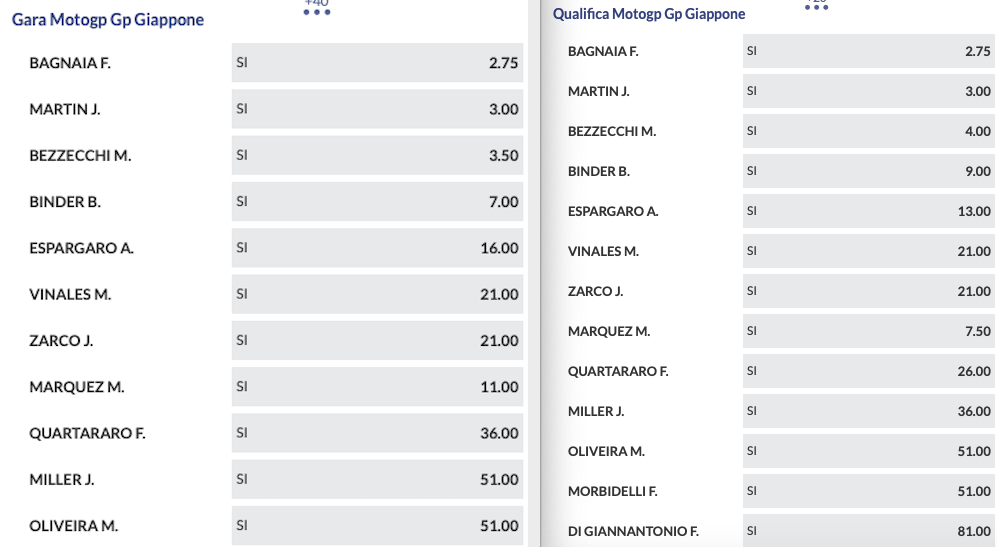Tap Espargaro A. 13.00 odds in Qualifica
Screen dimensions: 997x547
(x=868, y=211)
